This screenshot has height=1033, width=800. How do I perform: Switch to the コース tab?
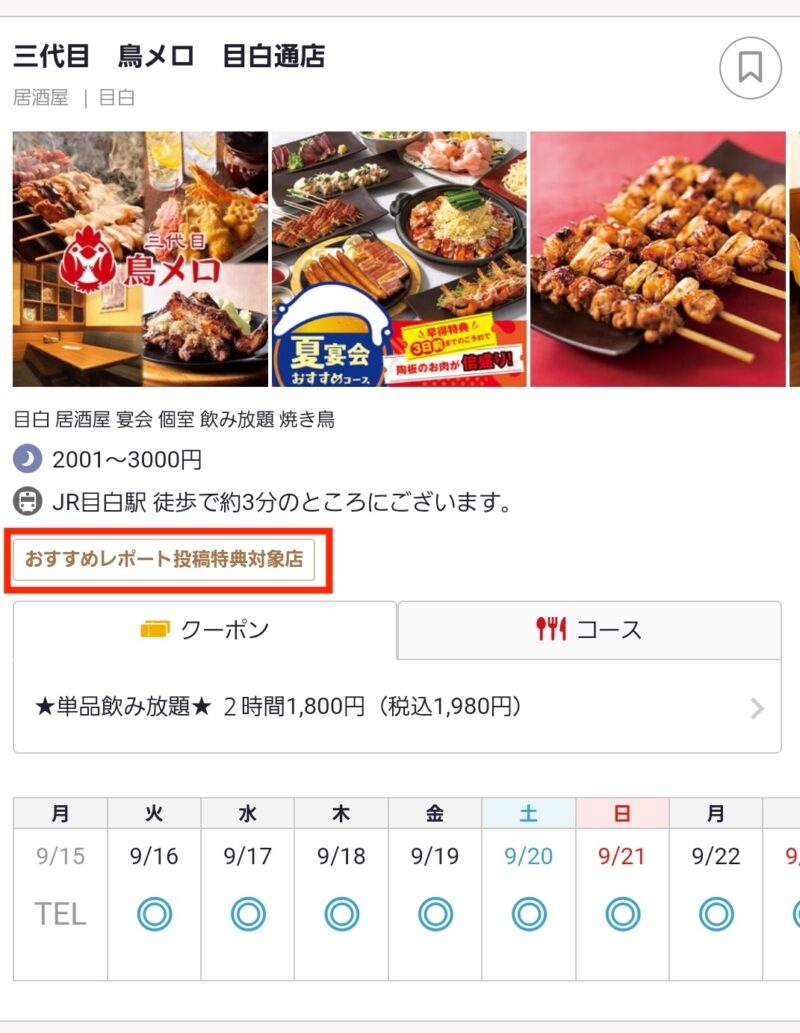pos(589,630)
